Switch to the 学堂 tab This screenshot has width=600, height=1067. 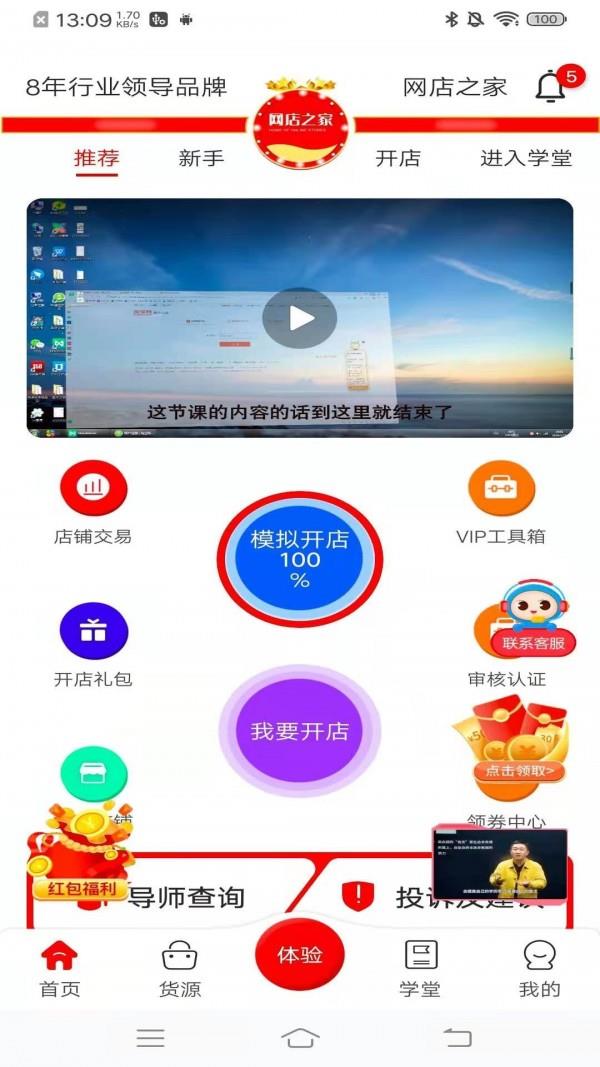(420, 968)
